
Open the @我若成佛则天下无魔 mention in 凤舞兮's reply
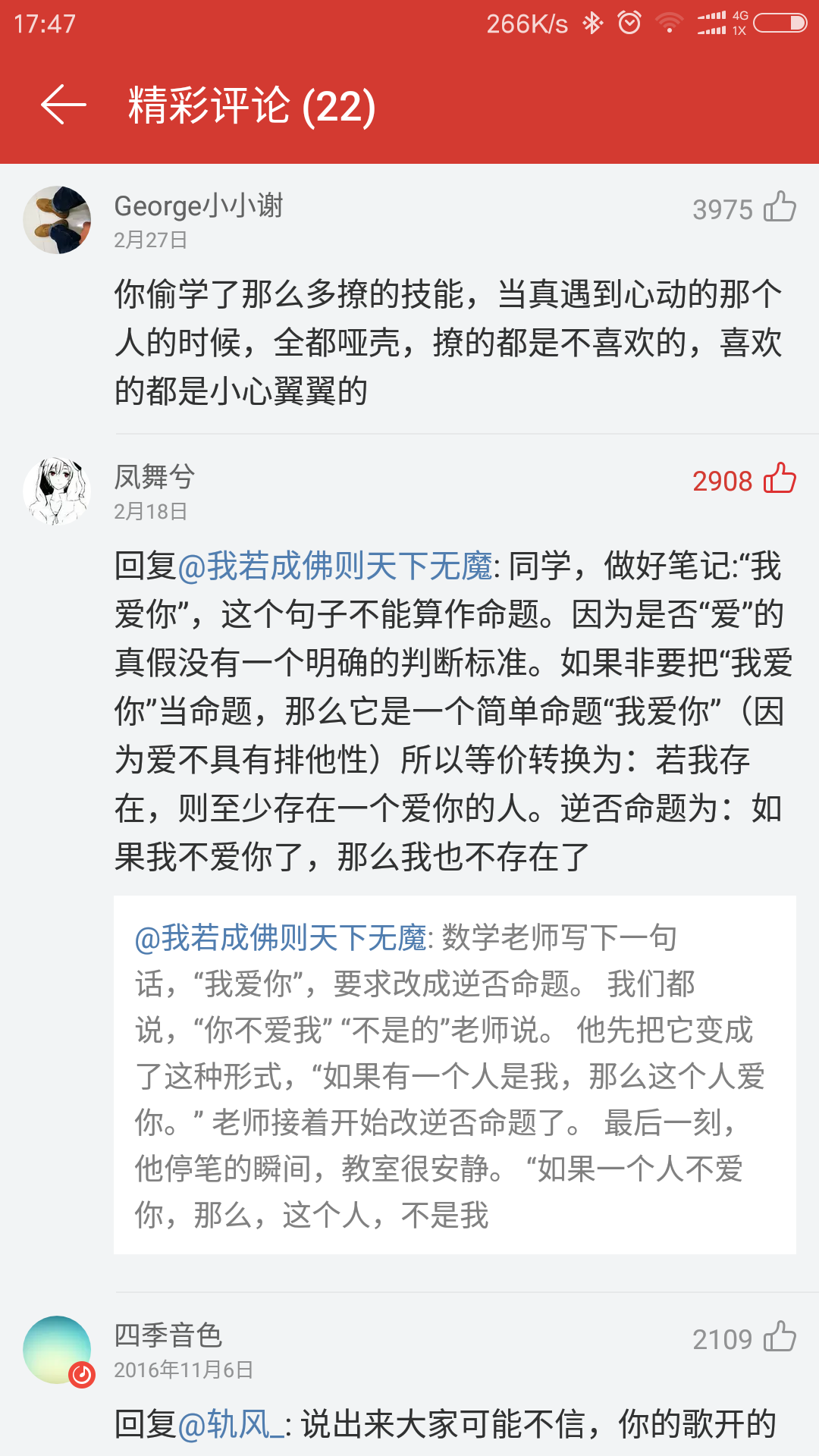pyautogui.click(x=335, y=566)
